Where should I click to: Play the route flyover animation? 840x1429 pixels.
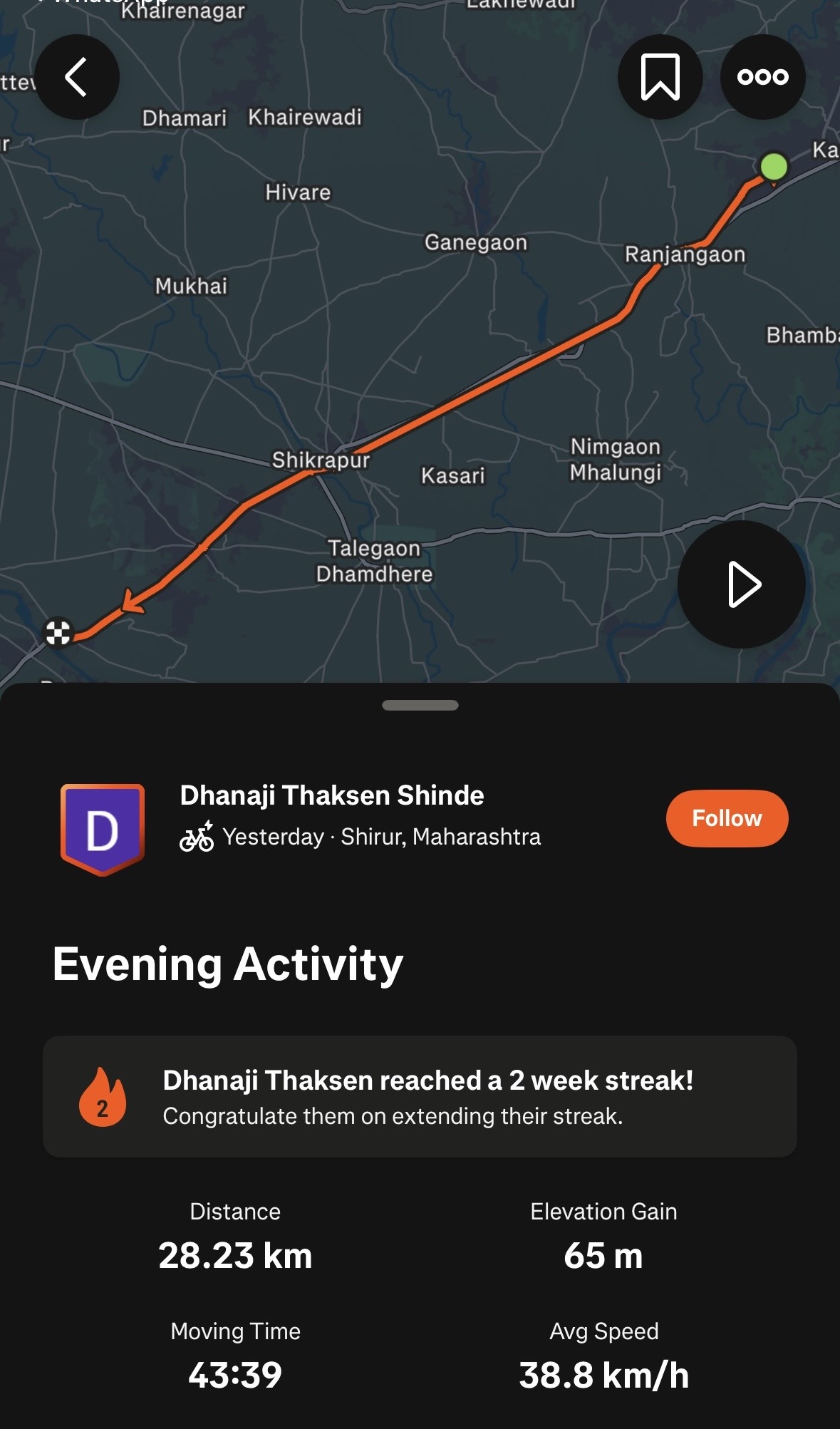[741, 584]
